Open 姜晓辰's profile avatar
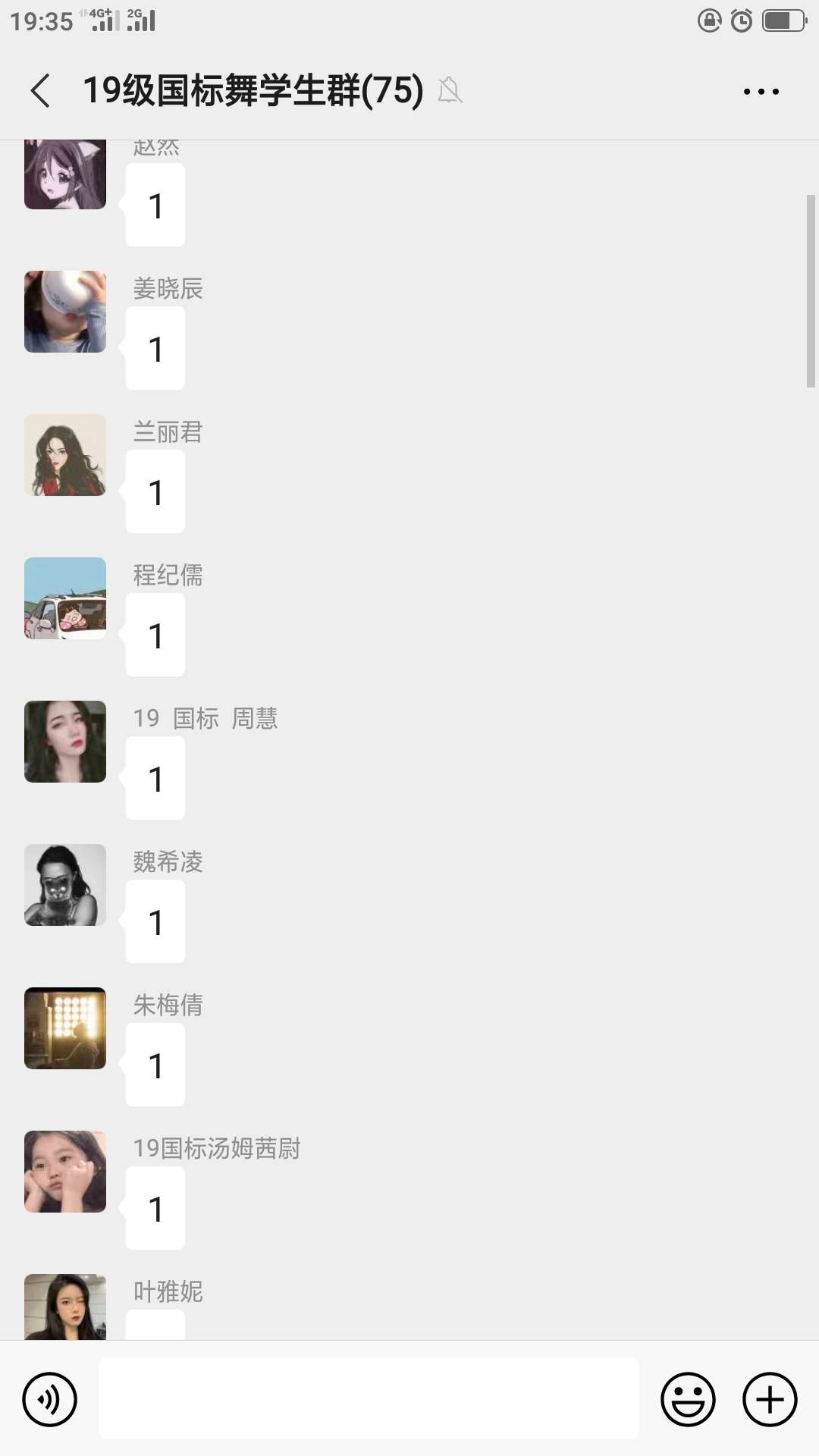819x1456 pixels. 65,312
